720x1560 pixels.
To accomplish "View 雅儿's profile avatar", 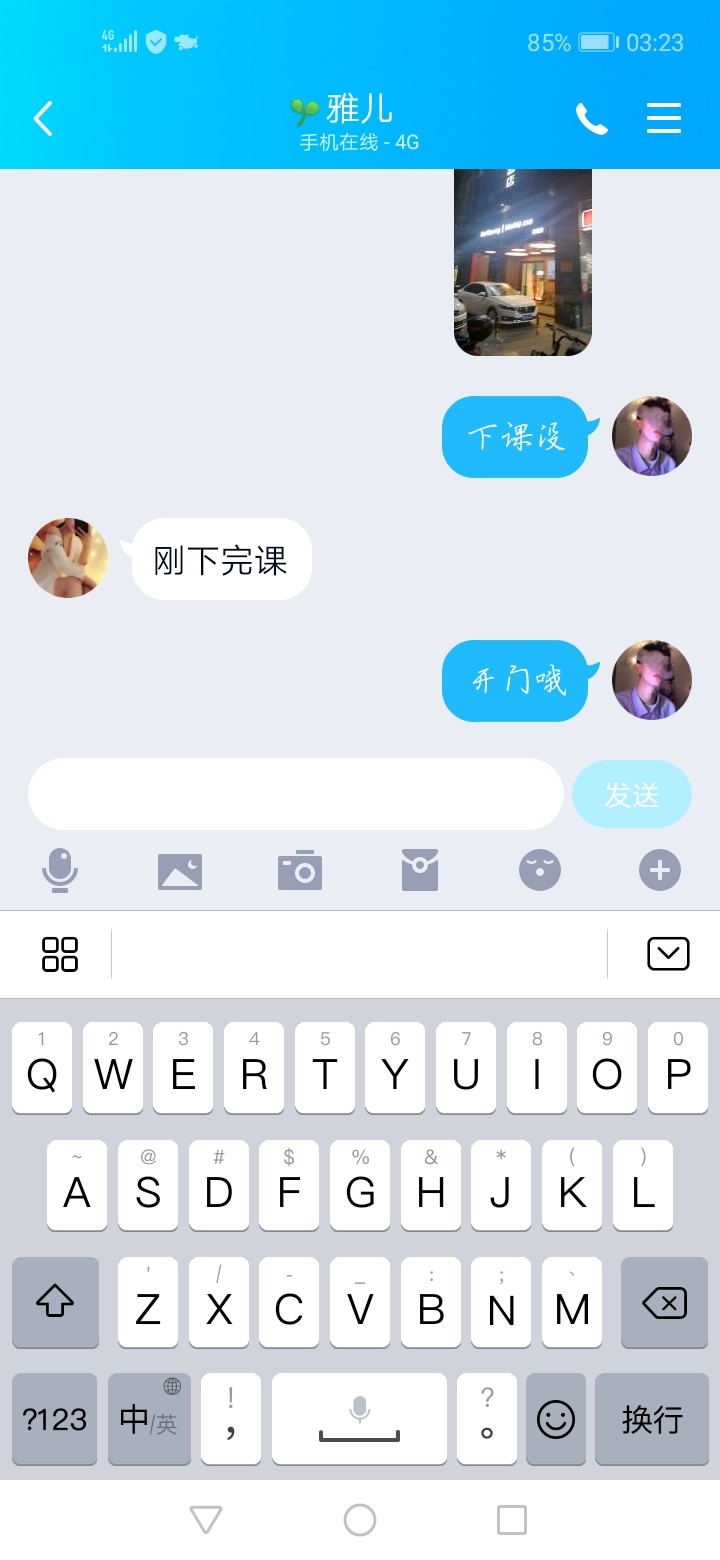I will pyautogui.click(x=68, y=558).
